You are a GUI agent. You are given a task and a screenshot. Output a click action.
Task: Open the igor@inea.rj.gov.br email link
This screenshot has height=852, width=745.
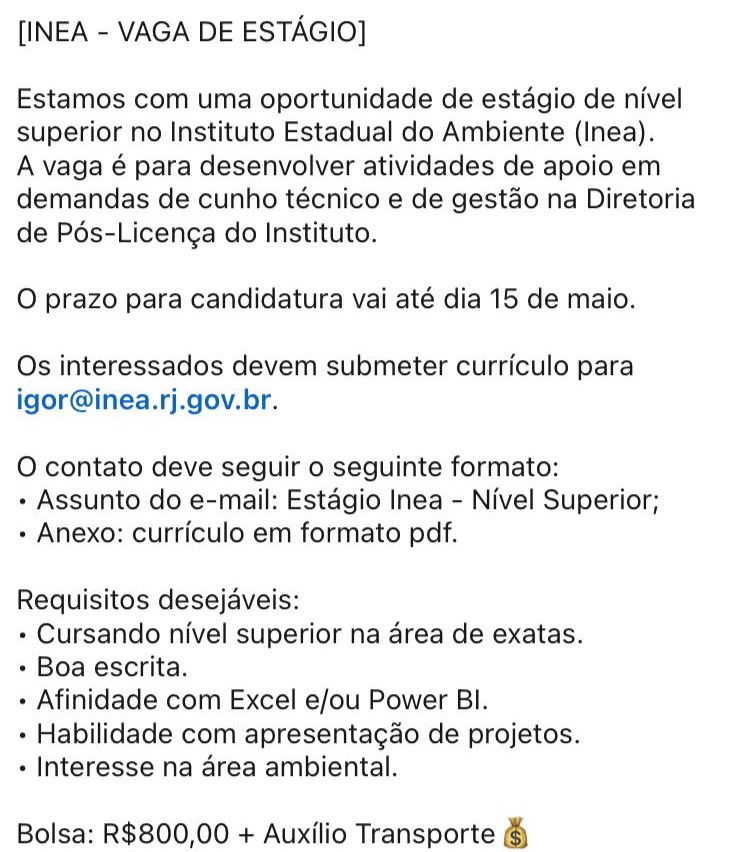[144, 400]
